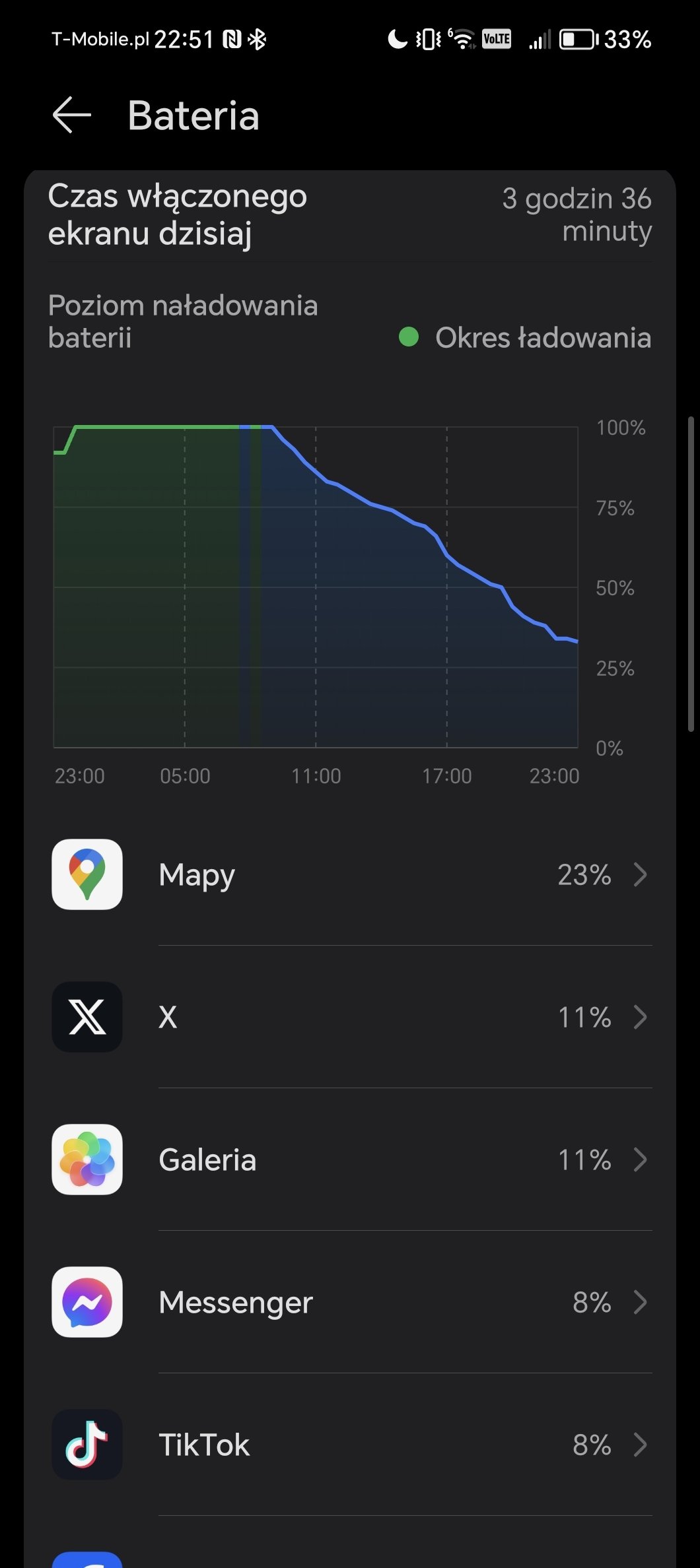Viewport: 700px width, 1568px height.
Task: Open Mapy battery usage details
Action: [x=350, y=874]
